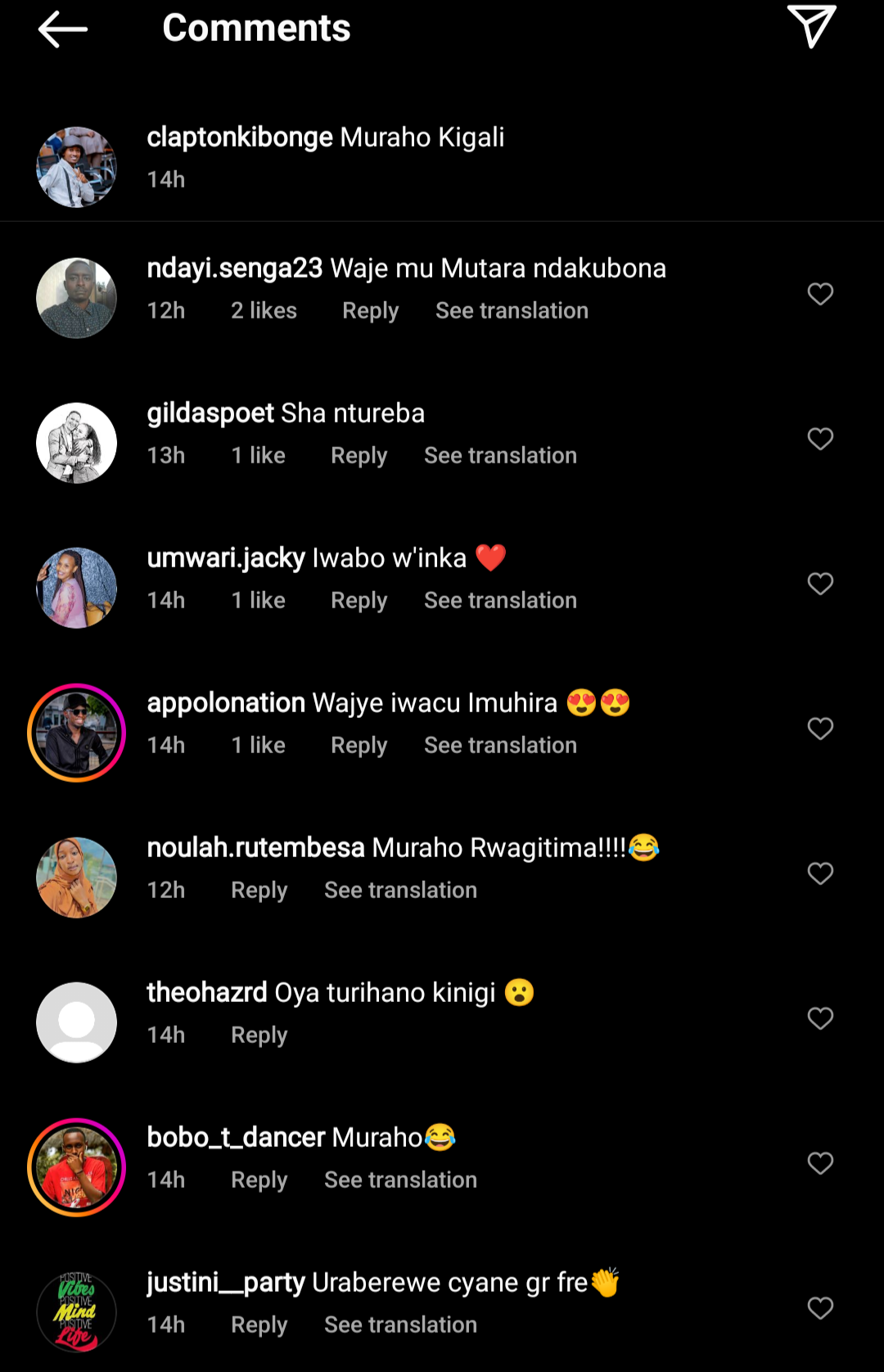Image resolution: width=884 pixels, height=1372 pixels.
Task: Reply to theohazrd's comment
Action: (x=259, y=1036)
